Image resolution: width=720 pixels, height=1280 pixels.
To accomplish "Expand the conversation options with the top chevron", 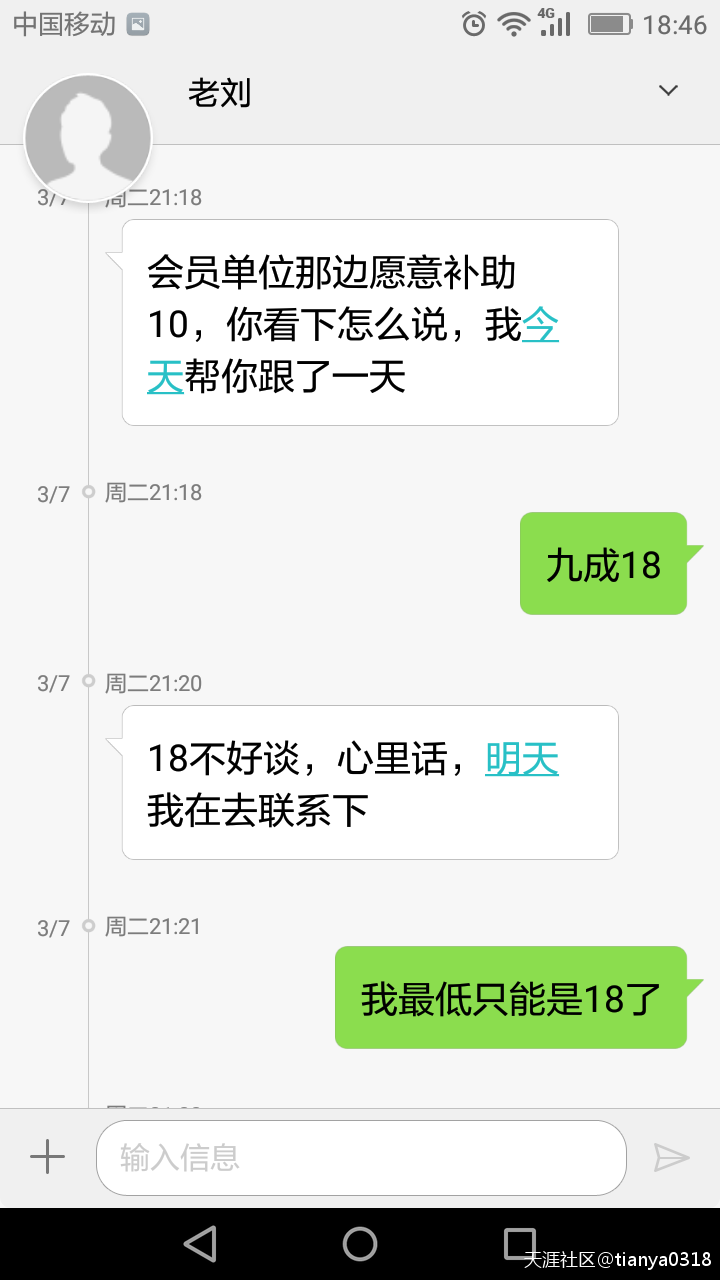I will 667,90.
